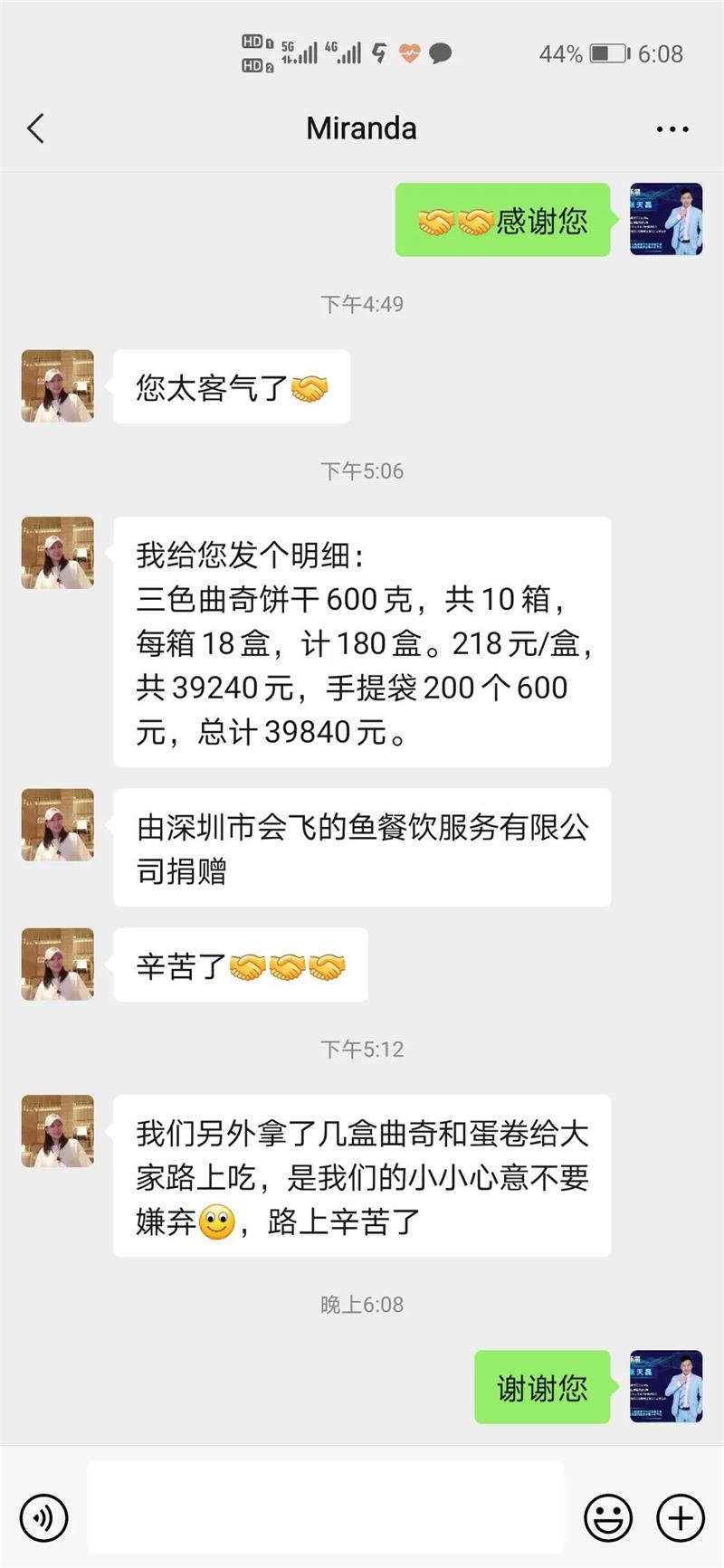Open the plus attachments menu
Viewport: 724px width, 1568px height.
pos(681,1516)
